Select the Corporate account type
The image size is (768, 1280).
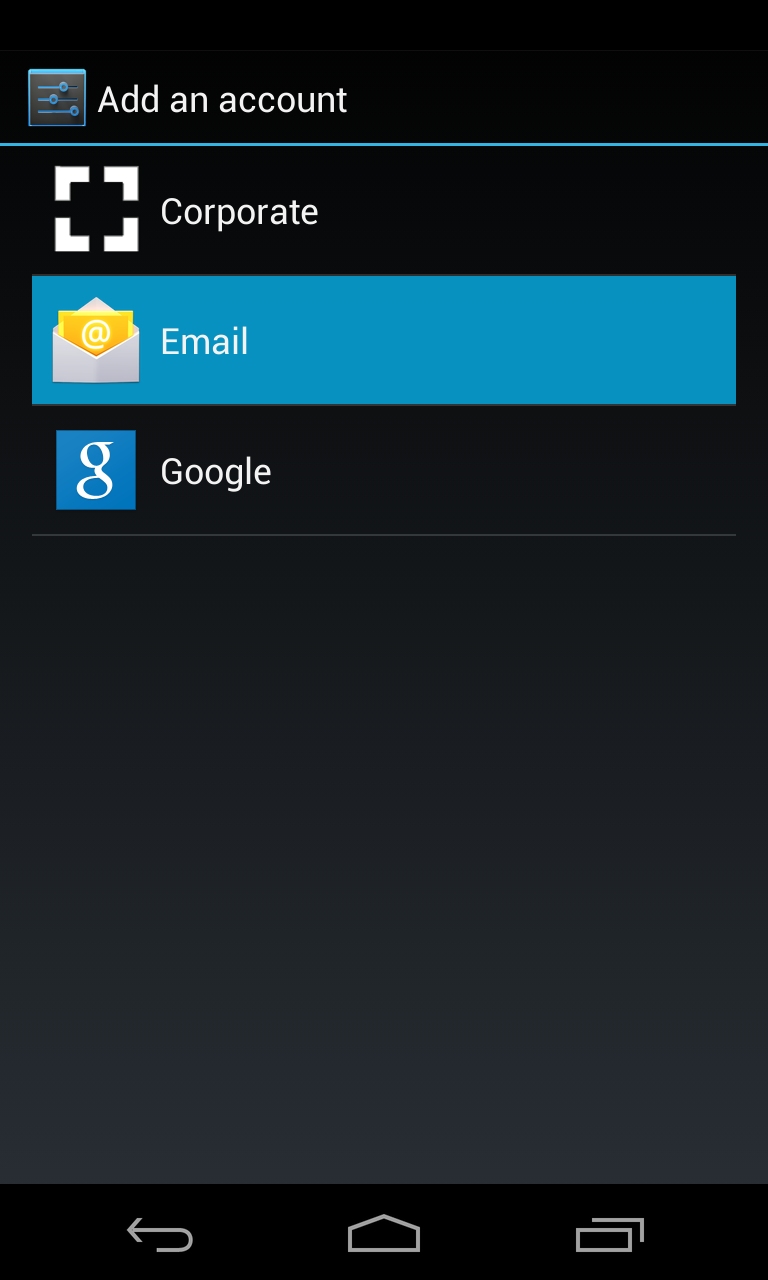coord(384,211)
